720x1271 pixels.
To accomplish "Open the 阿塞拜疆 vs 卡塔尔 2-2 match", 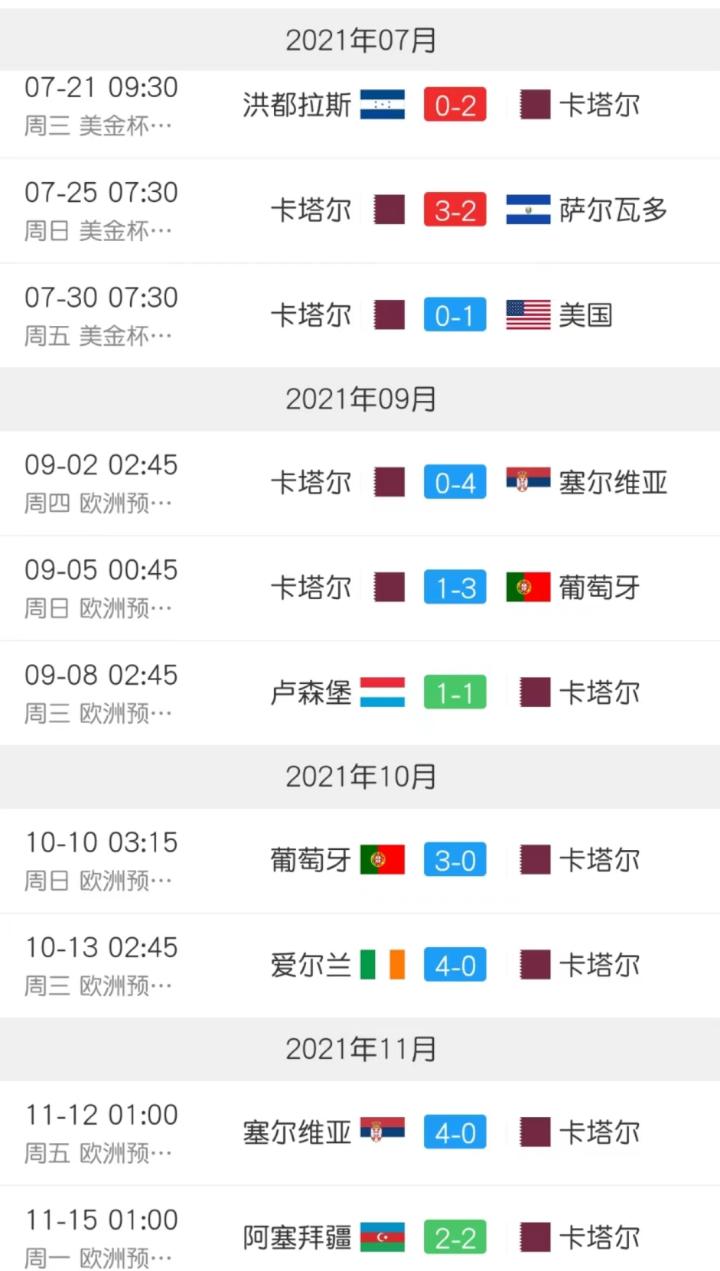I will click(360, 1229).
